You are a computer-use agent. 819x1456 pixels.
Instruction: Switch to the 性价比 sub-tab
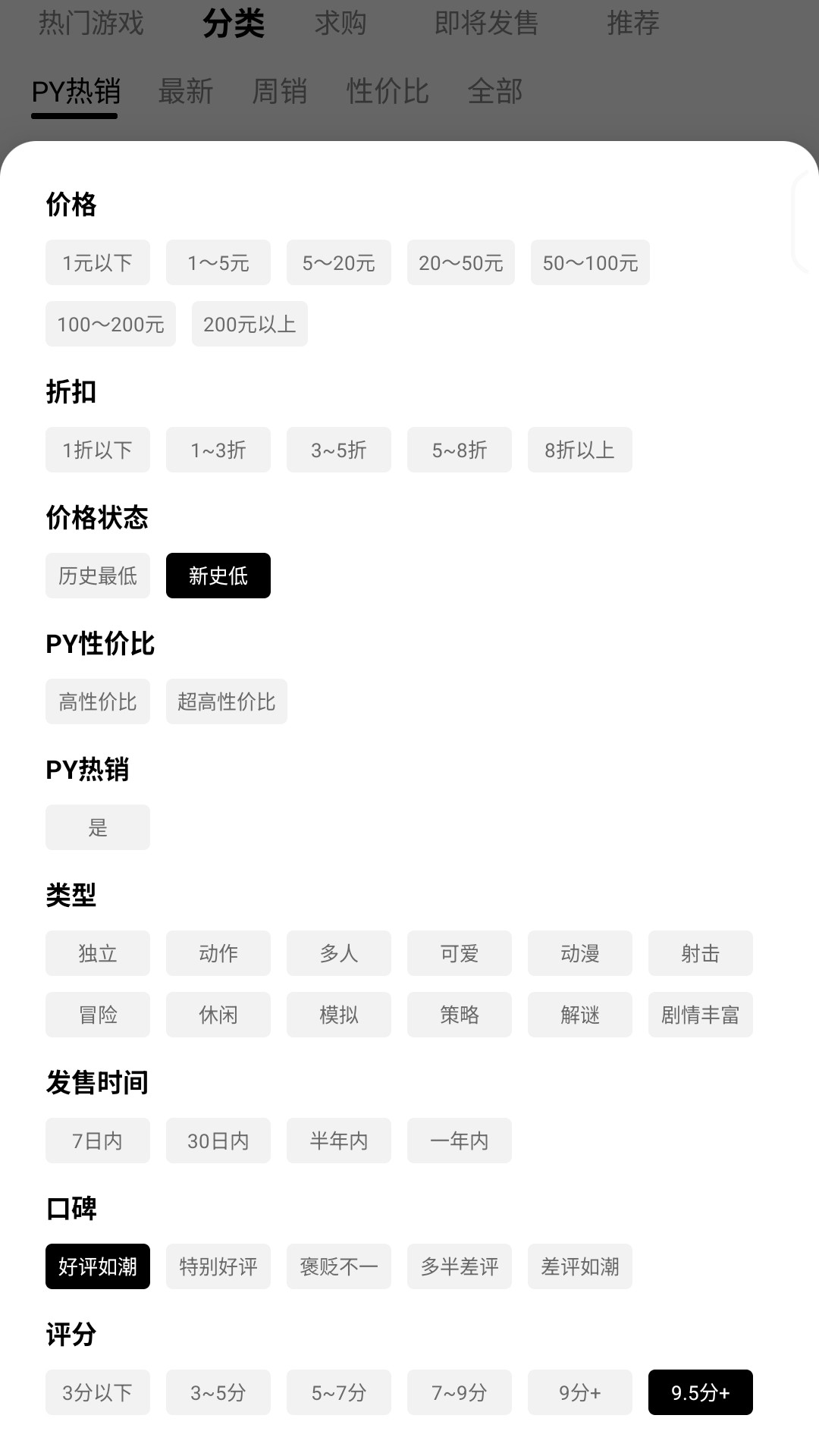(x=388, y=92)
